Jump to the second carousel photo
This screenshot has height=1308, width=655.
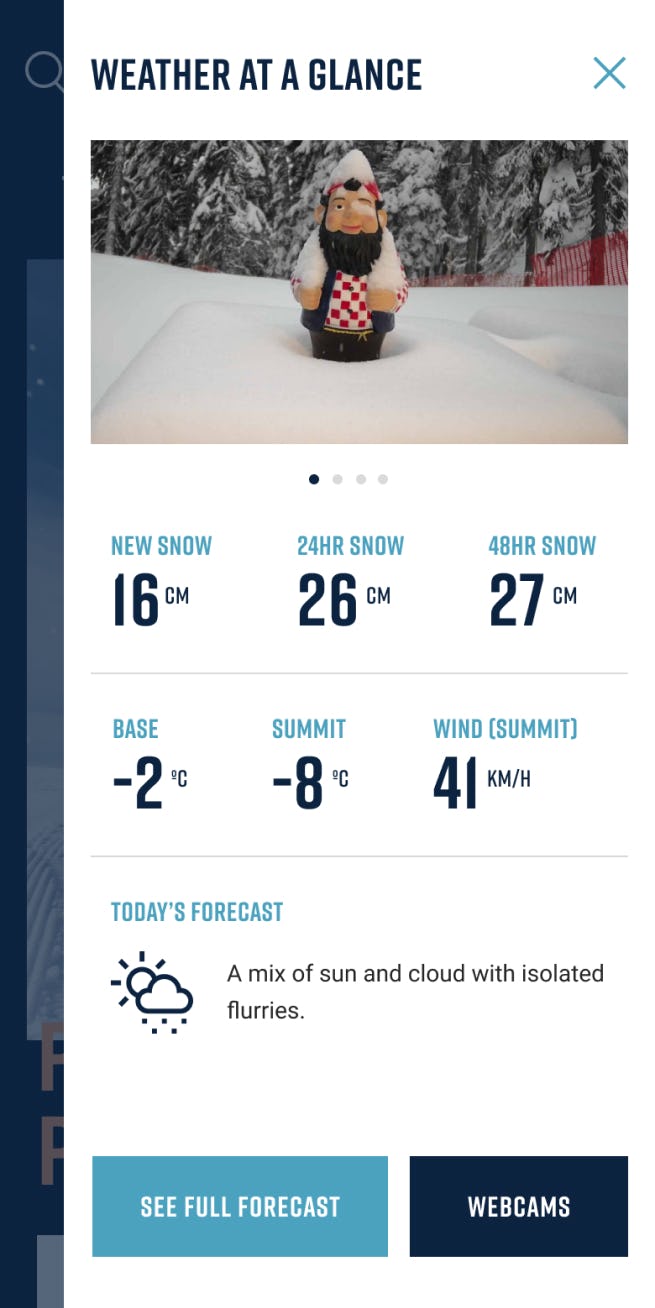pyautogui.click(x=338, y=479)
